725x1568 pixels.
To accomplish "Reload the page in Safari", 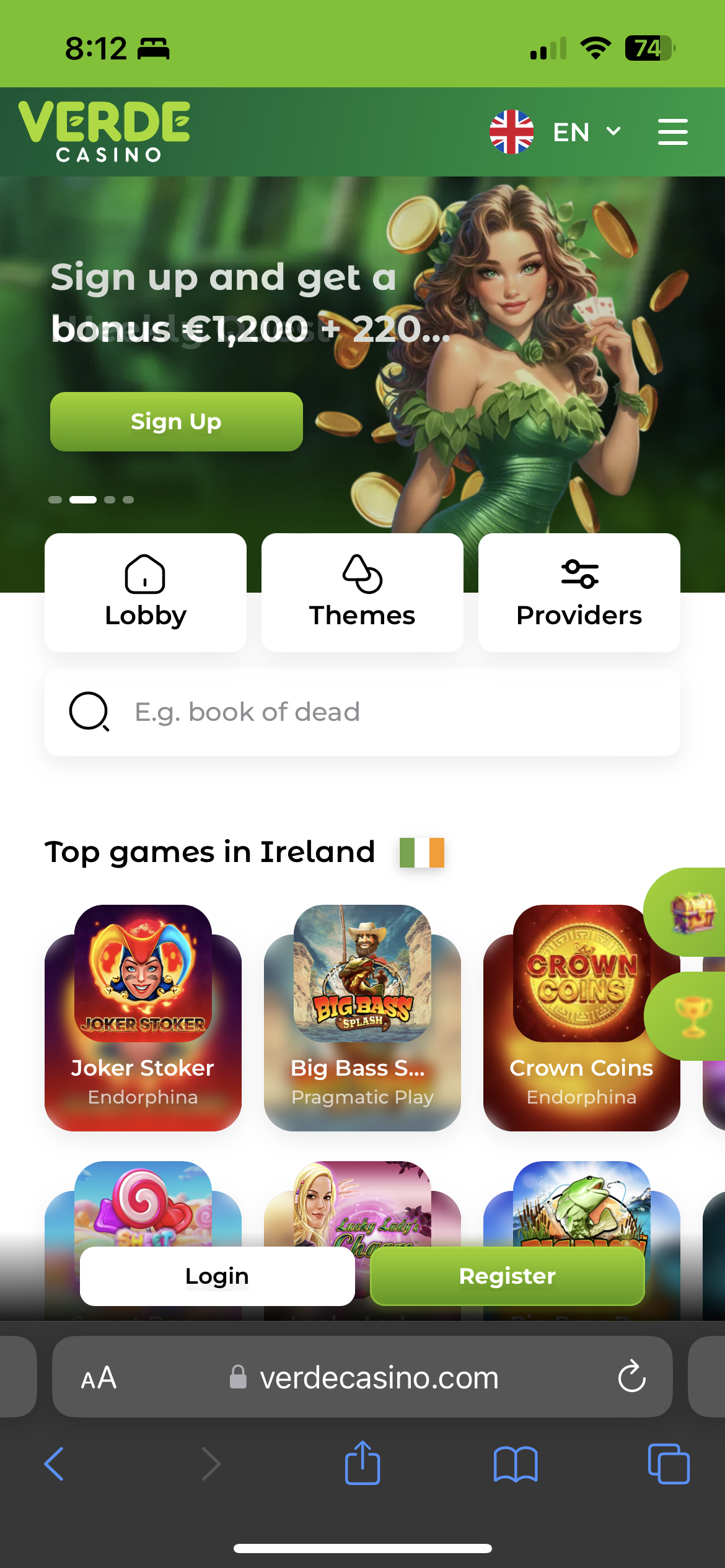I will (631, 1377).
